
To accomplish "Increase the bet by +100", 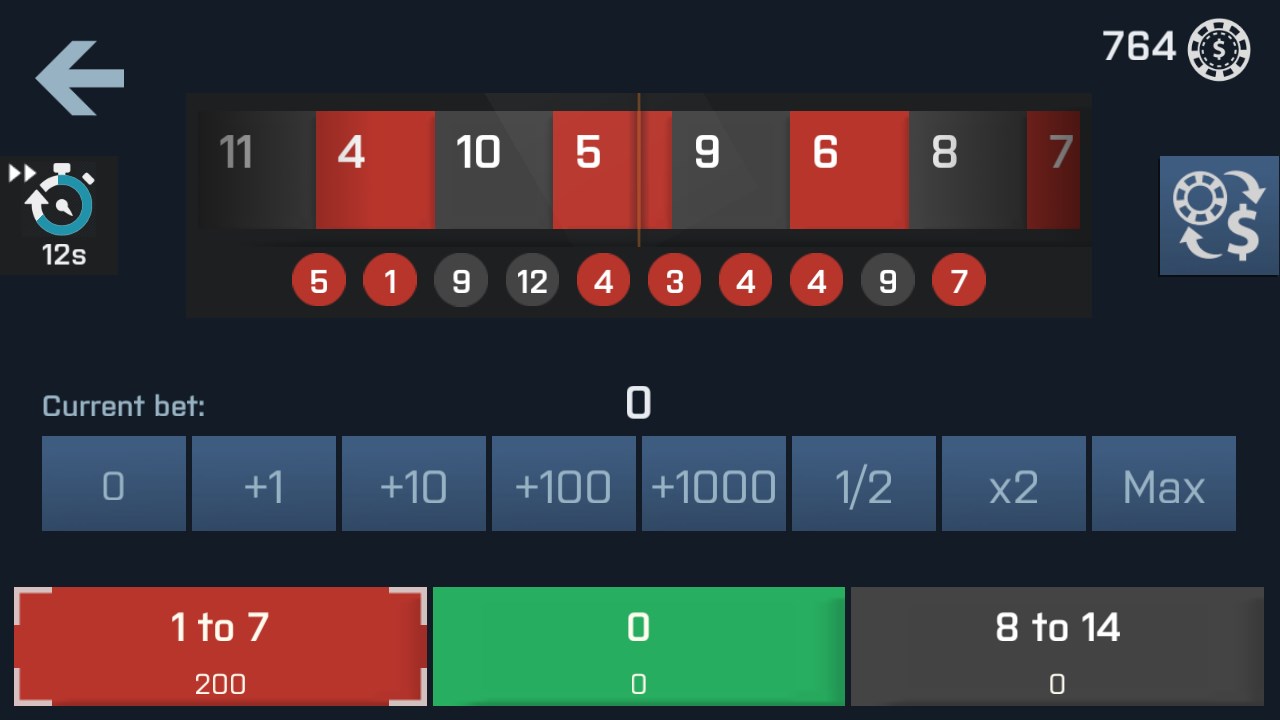I will 564,485.
